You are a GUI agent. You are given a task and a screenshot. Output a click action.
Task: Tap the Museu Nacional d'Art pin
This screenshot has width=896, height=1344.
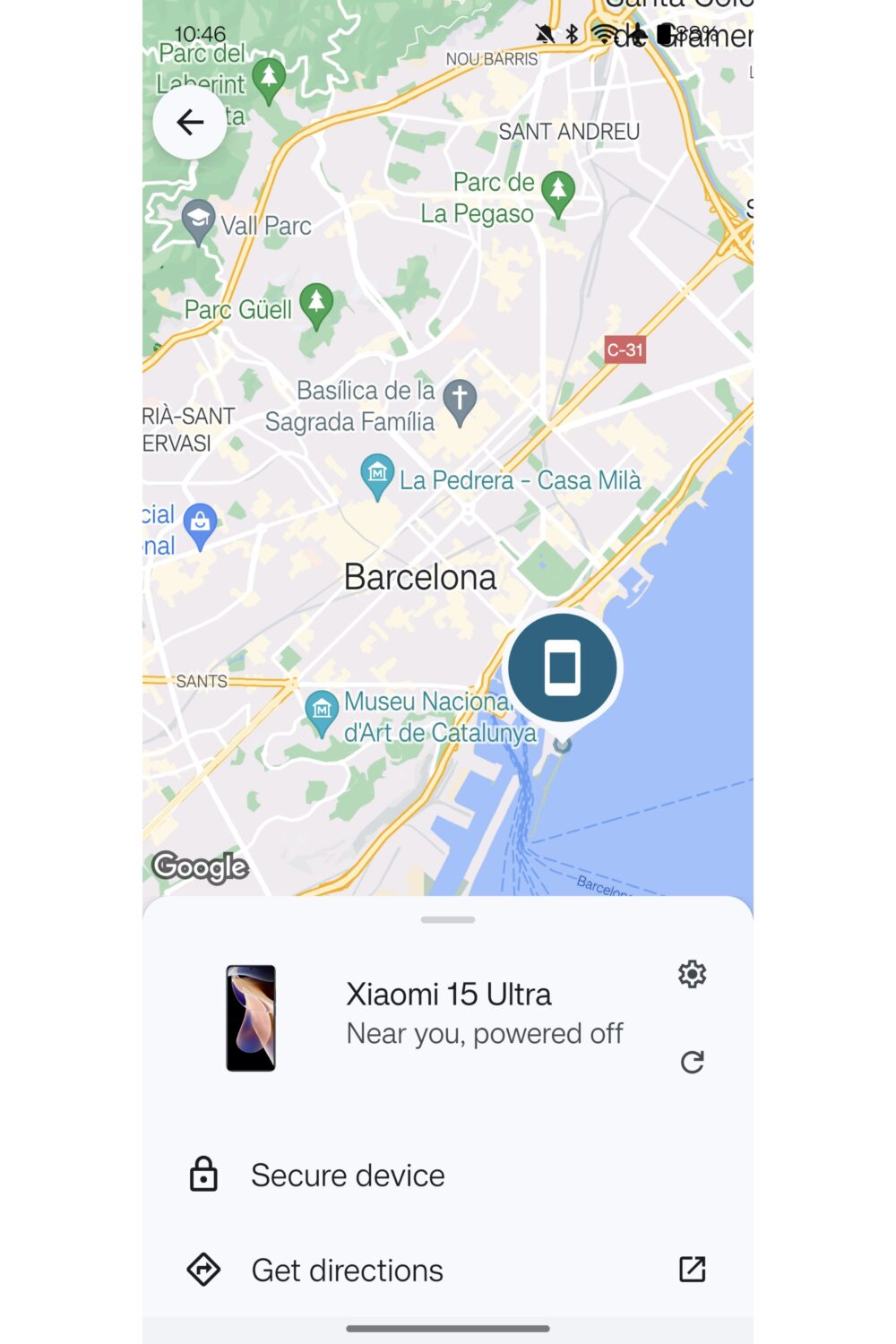(321, 711)
